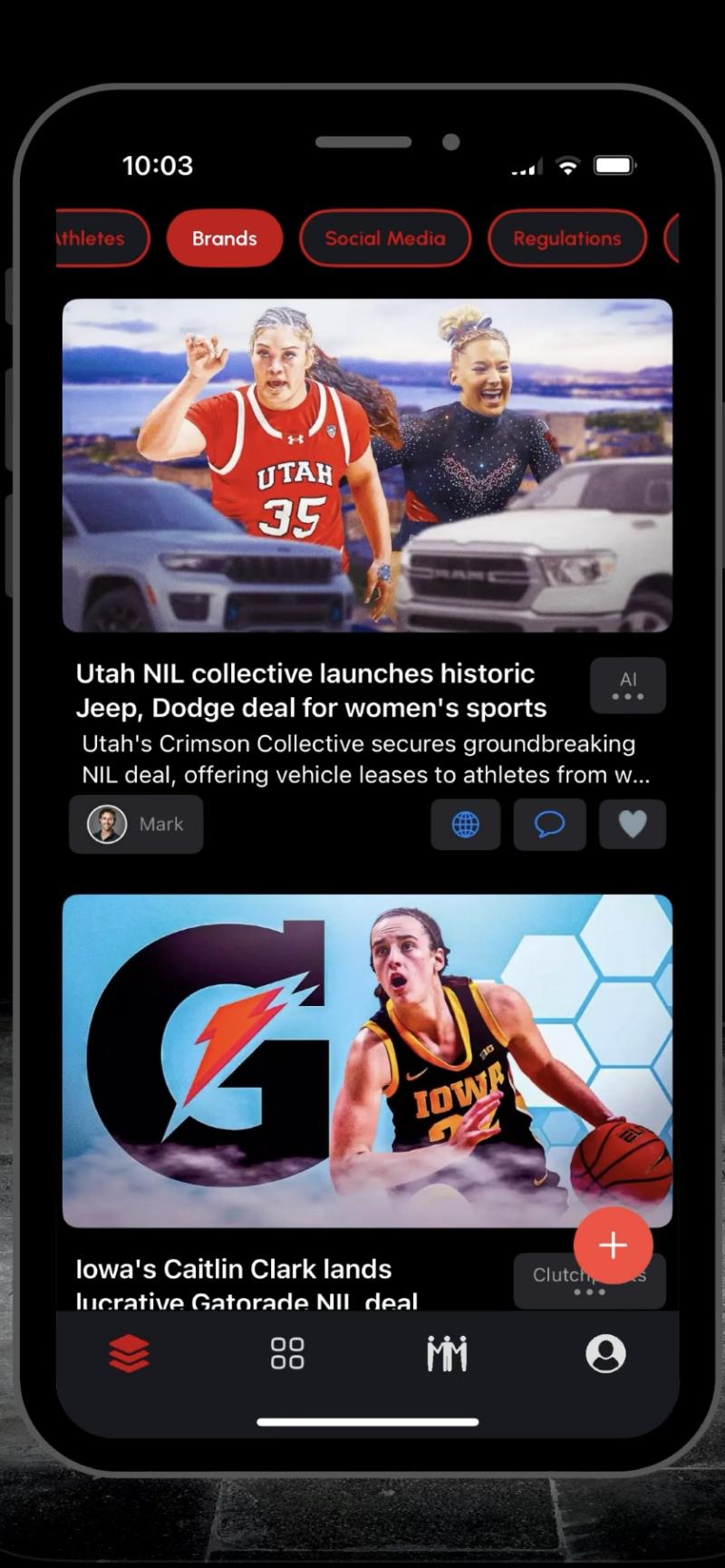Viewport: 725px width, 1568px height.
Task: Like the Utah NIL article
Action: pos(633,824)
